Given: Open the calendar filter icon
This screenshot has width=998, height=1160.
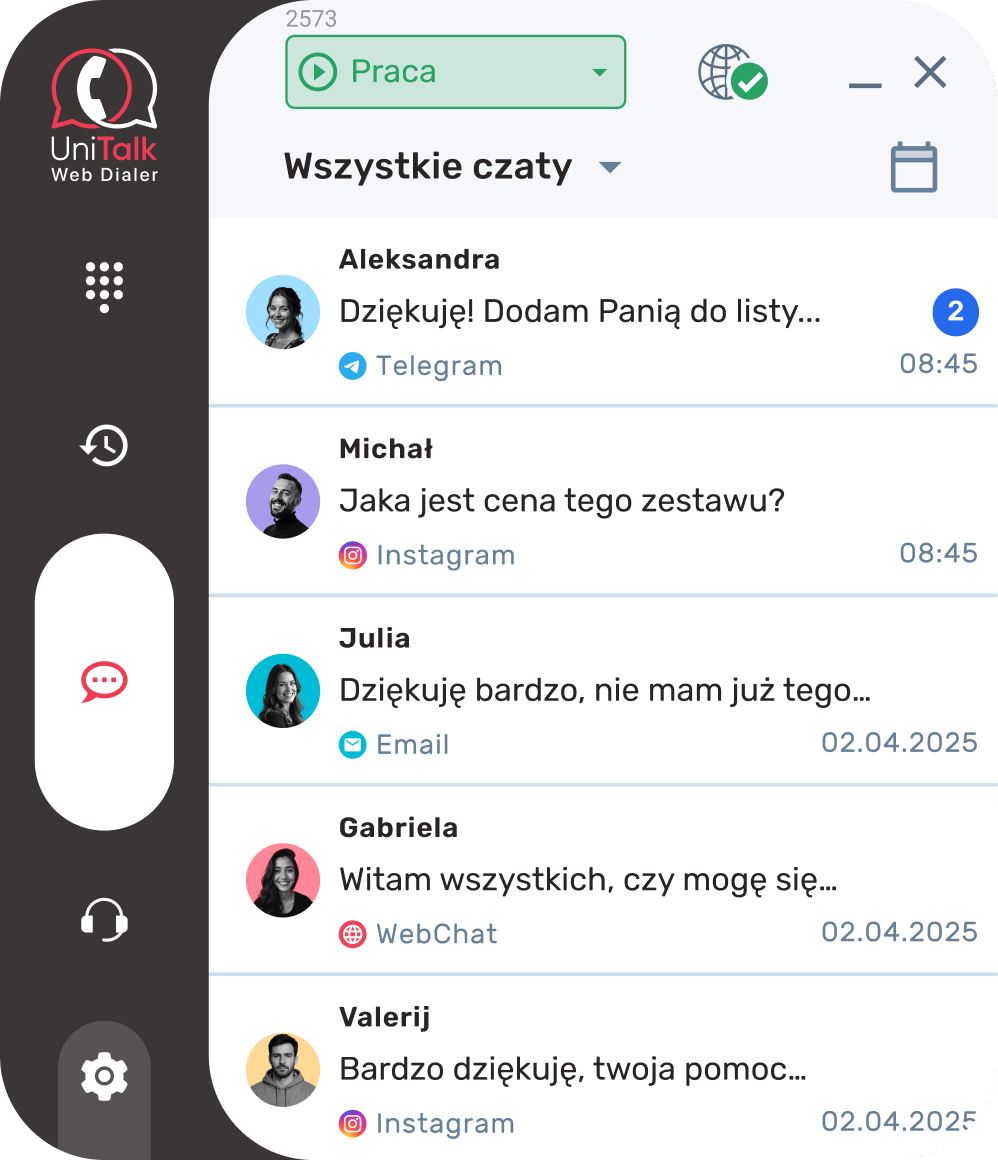Looking at the screenshot, I should tap(912, 166).
